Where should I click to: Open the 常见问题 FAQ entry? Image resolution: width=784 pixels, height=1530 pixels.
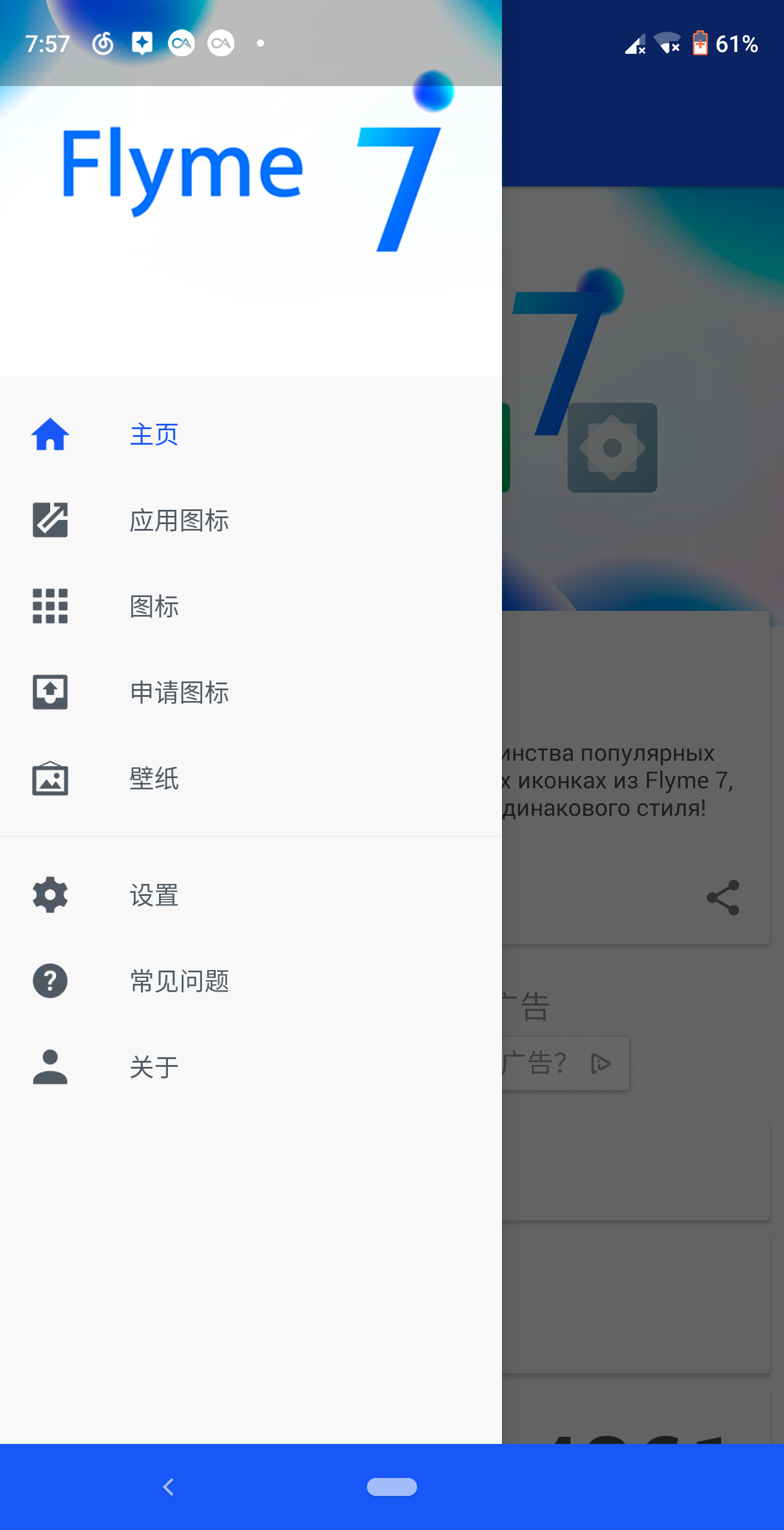pos(179,981)
